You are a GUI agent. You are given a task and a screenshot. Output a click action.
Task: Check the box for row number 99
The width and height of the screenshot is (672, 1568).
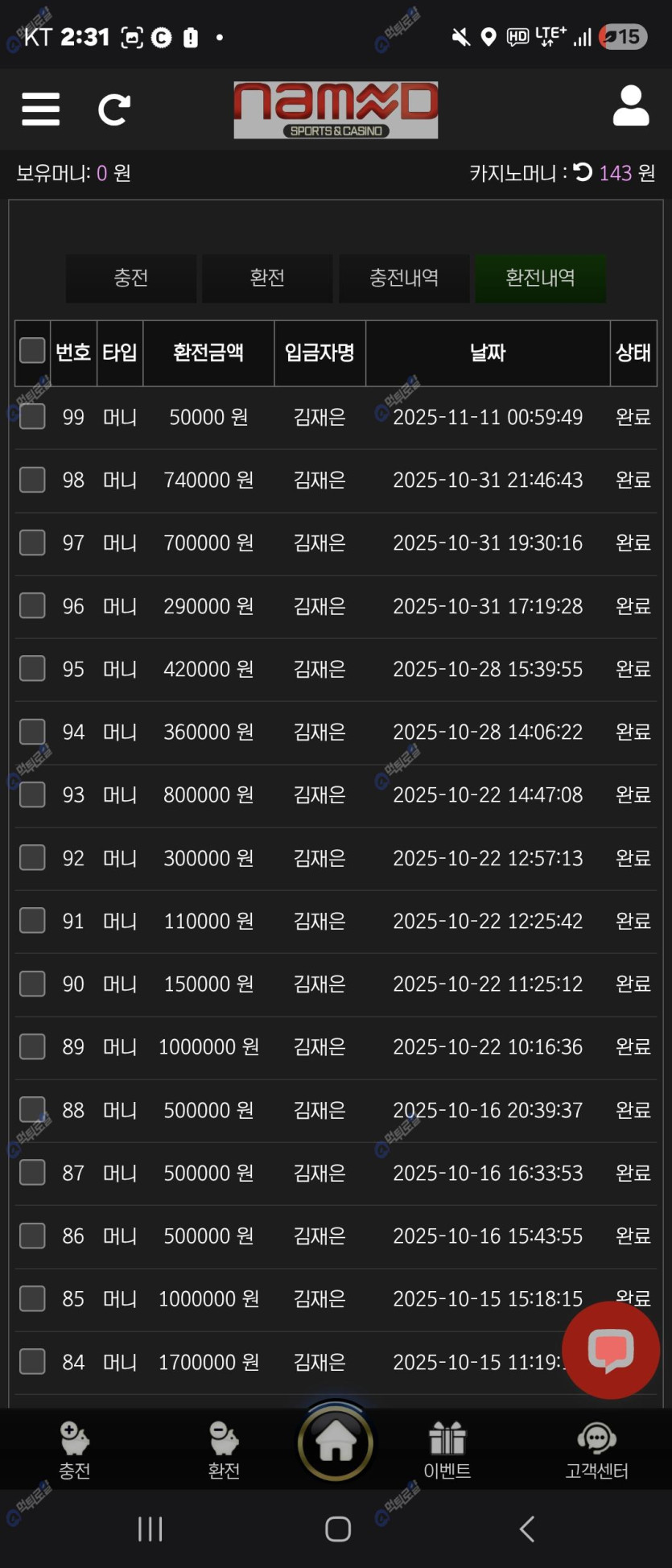[x=32, y=417]
